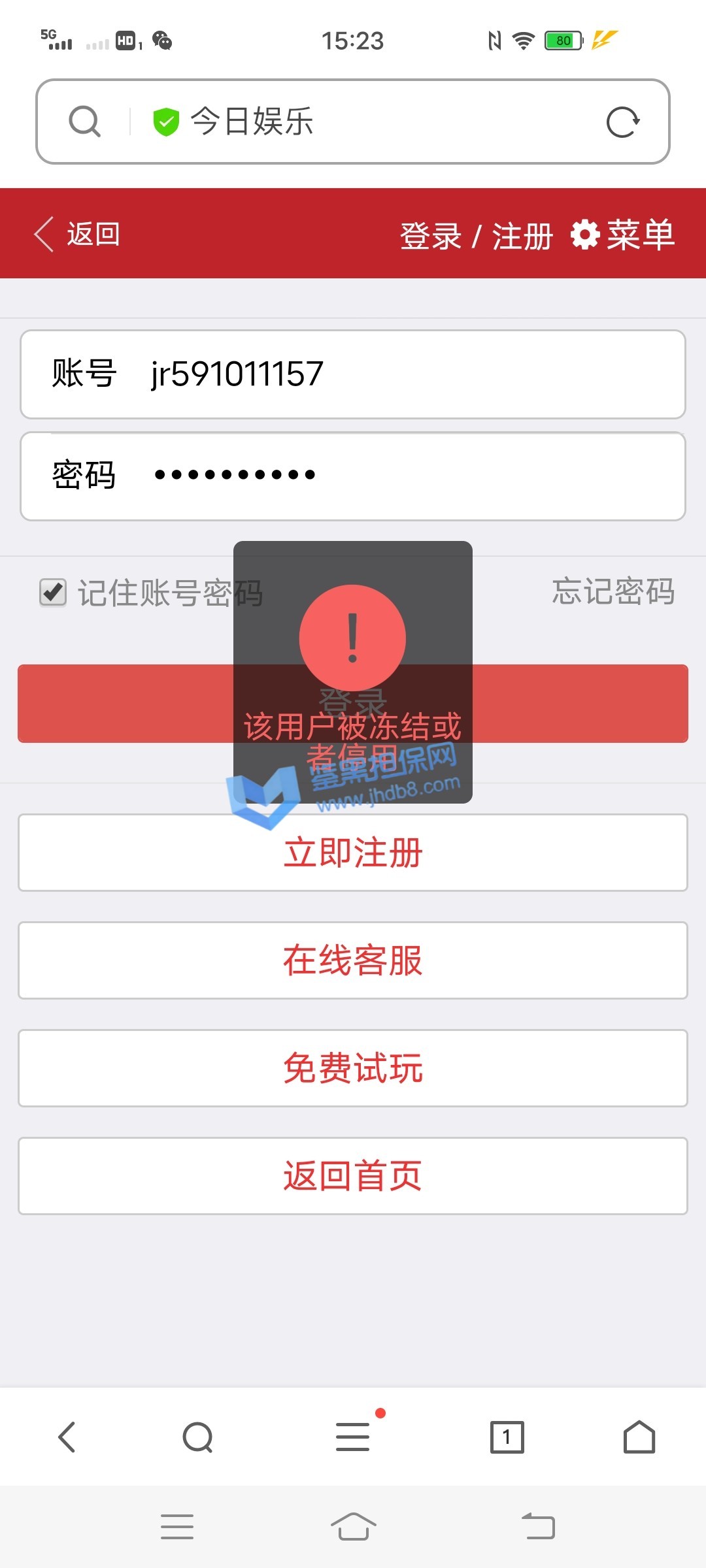This screenshot has height=1568, width=706.
Task: Uncheck 记住账号密码 checkbox
Action: click(x=53, y=593)
